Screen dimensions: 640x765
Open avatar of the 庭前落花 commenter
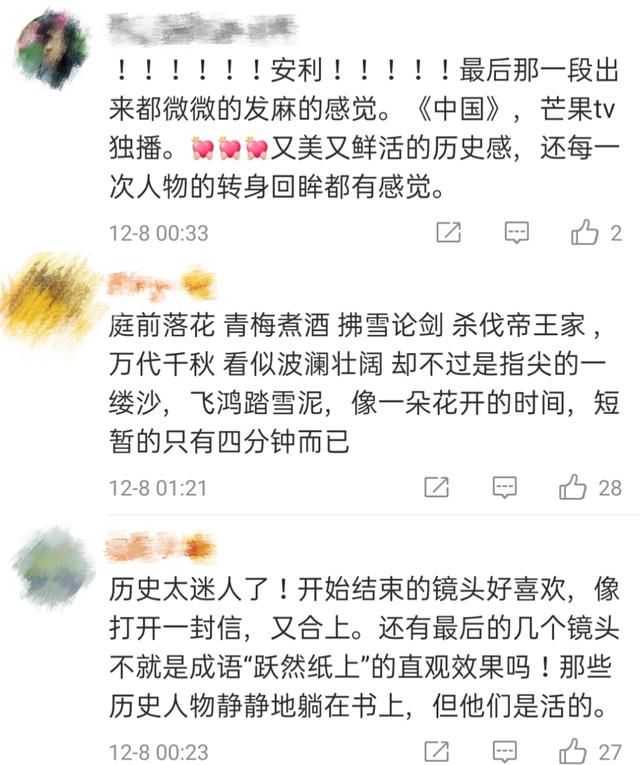52,299
